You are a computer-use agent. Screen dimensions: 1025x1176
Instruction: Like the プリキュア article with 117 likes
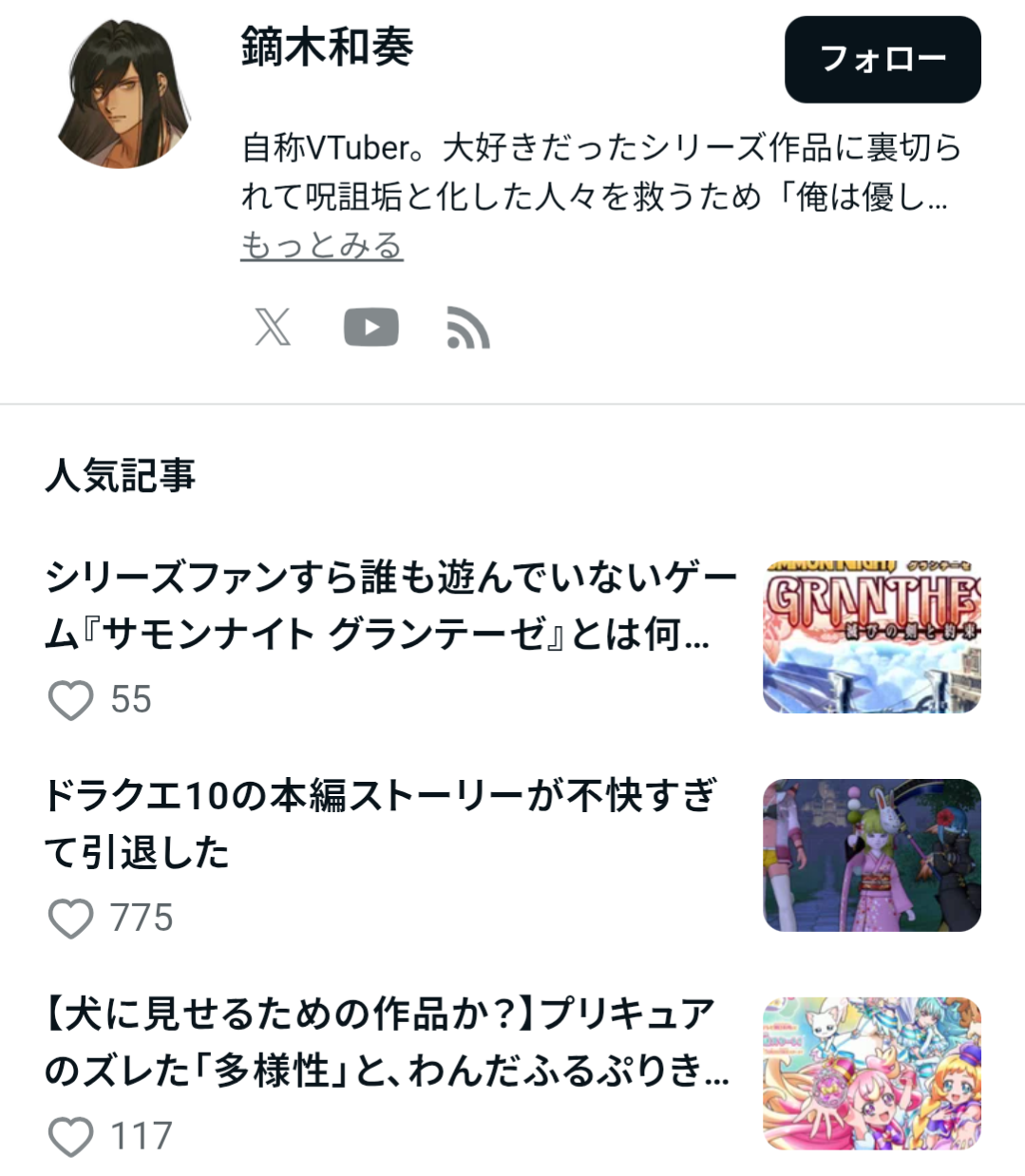71,1137
